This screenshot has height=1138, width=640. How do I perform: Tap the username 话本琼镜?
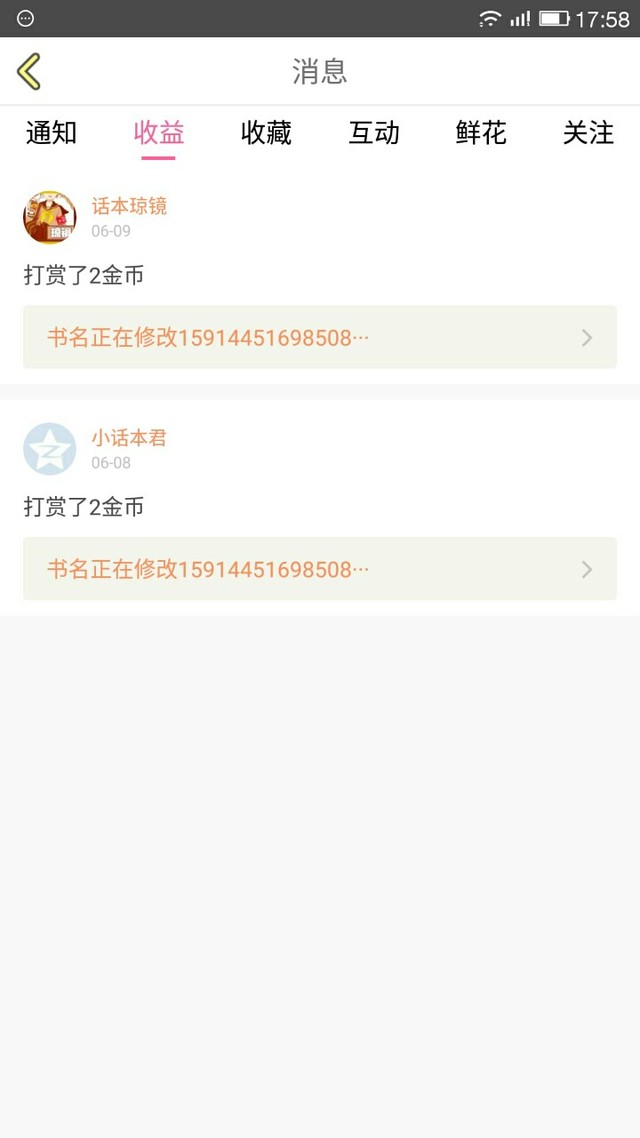[x=129, y=206]
